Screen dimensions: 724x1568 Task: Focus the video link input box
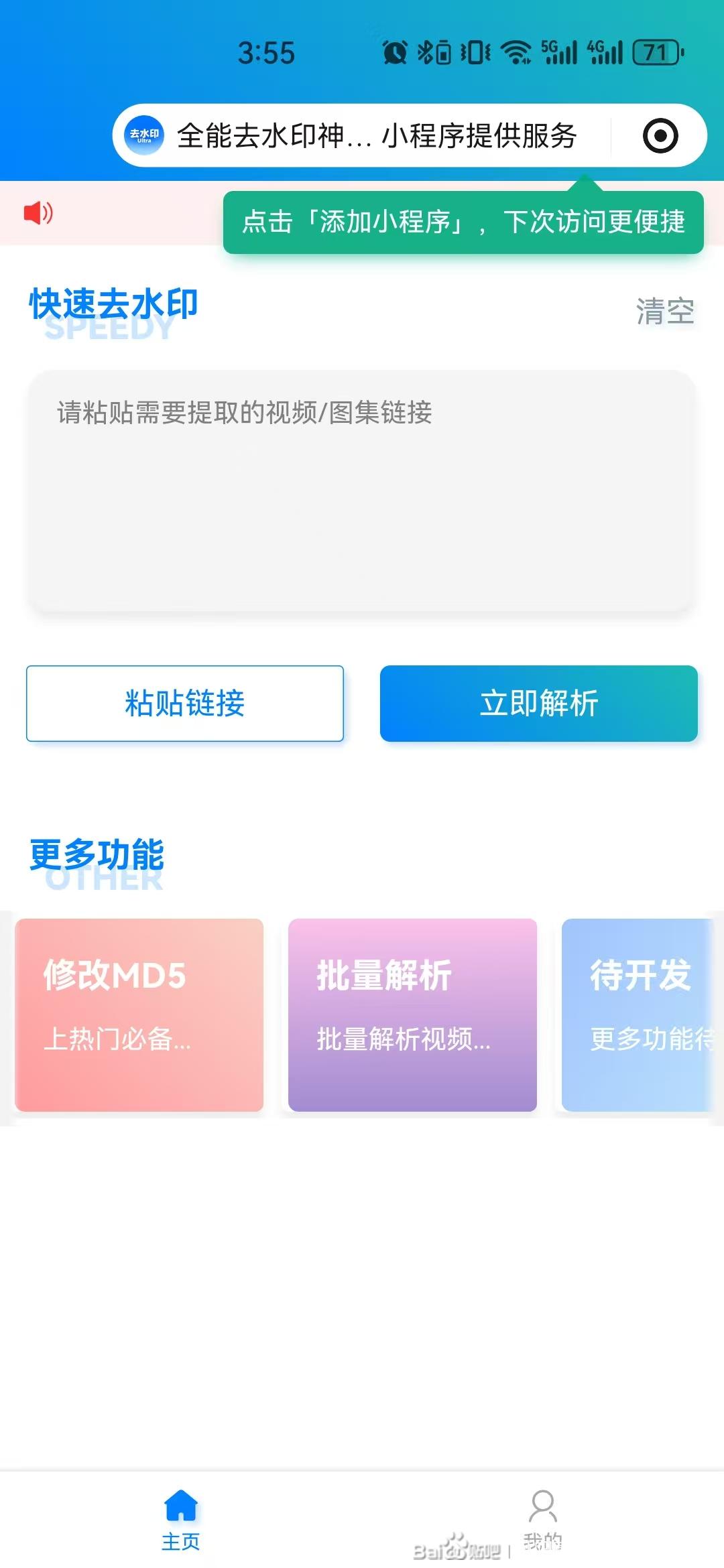362,491
